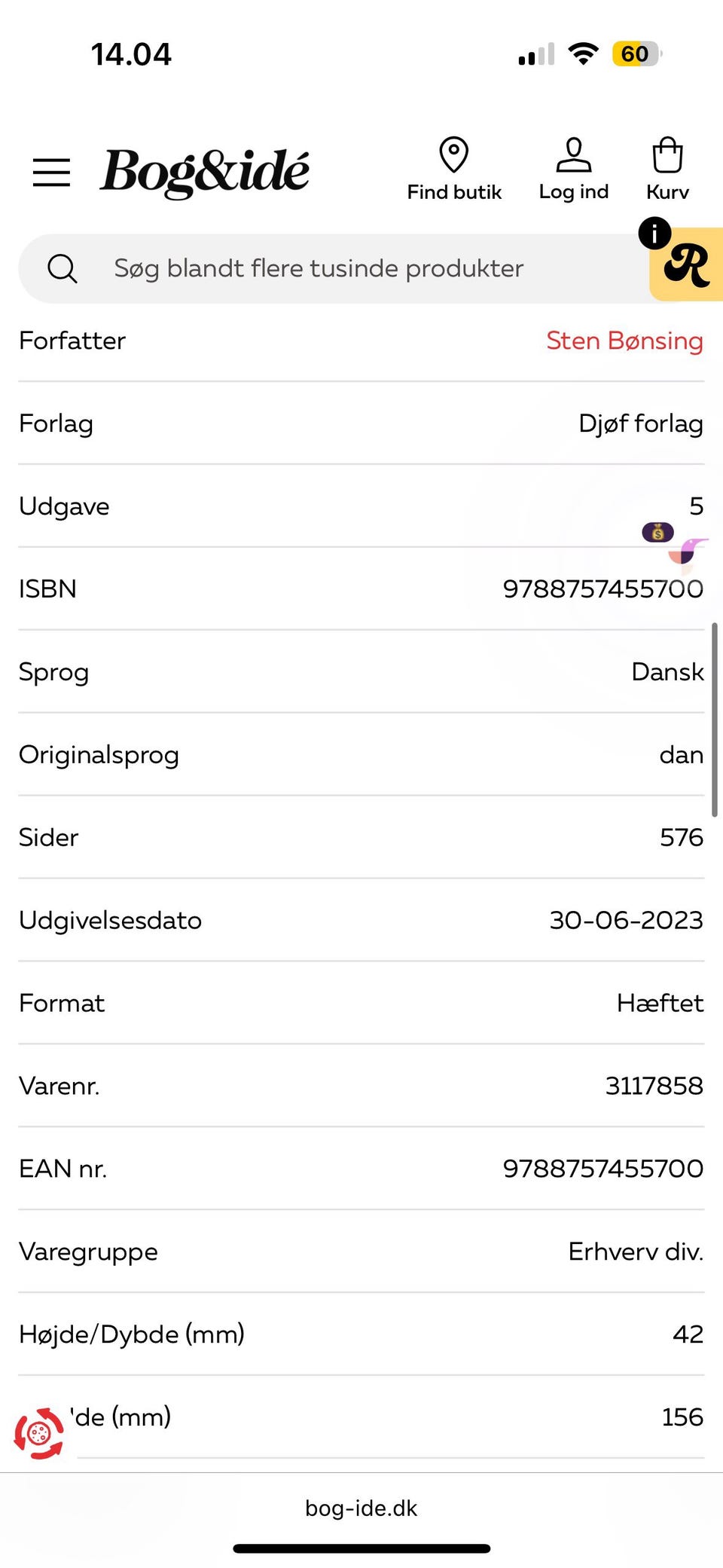
Task: Open Find butik store locator
Action: coord(454,170)
